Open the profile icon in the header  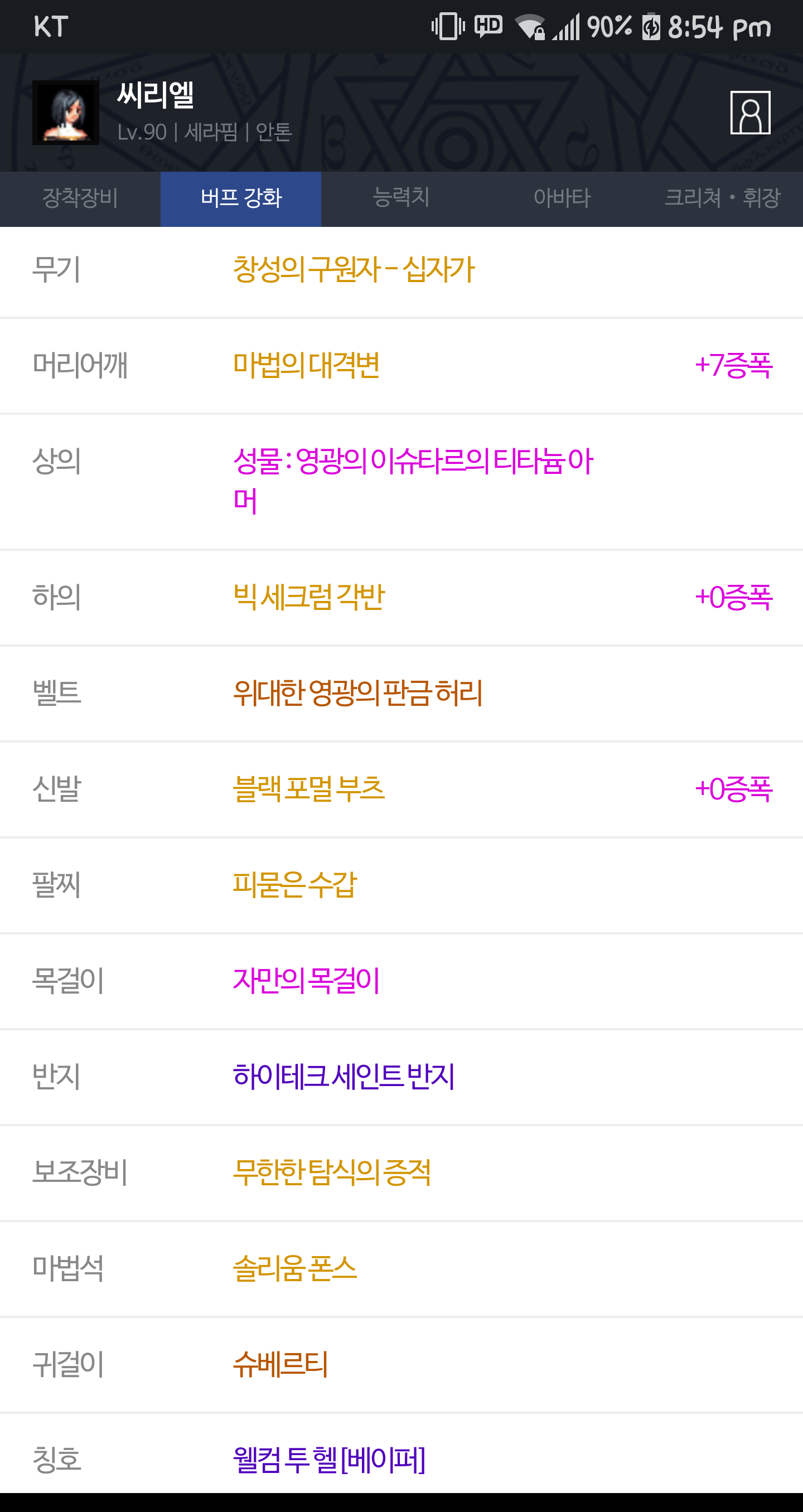[750, 113]
